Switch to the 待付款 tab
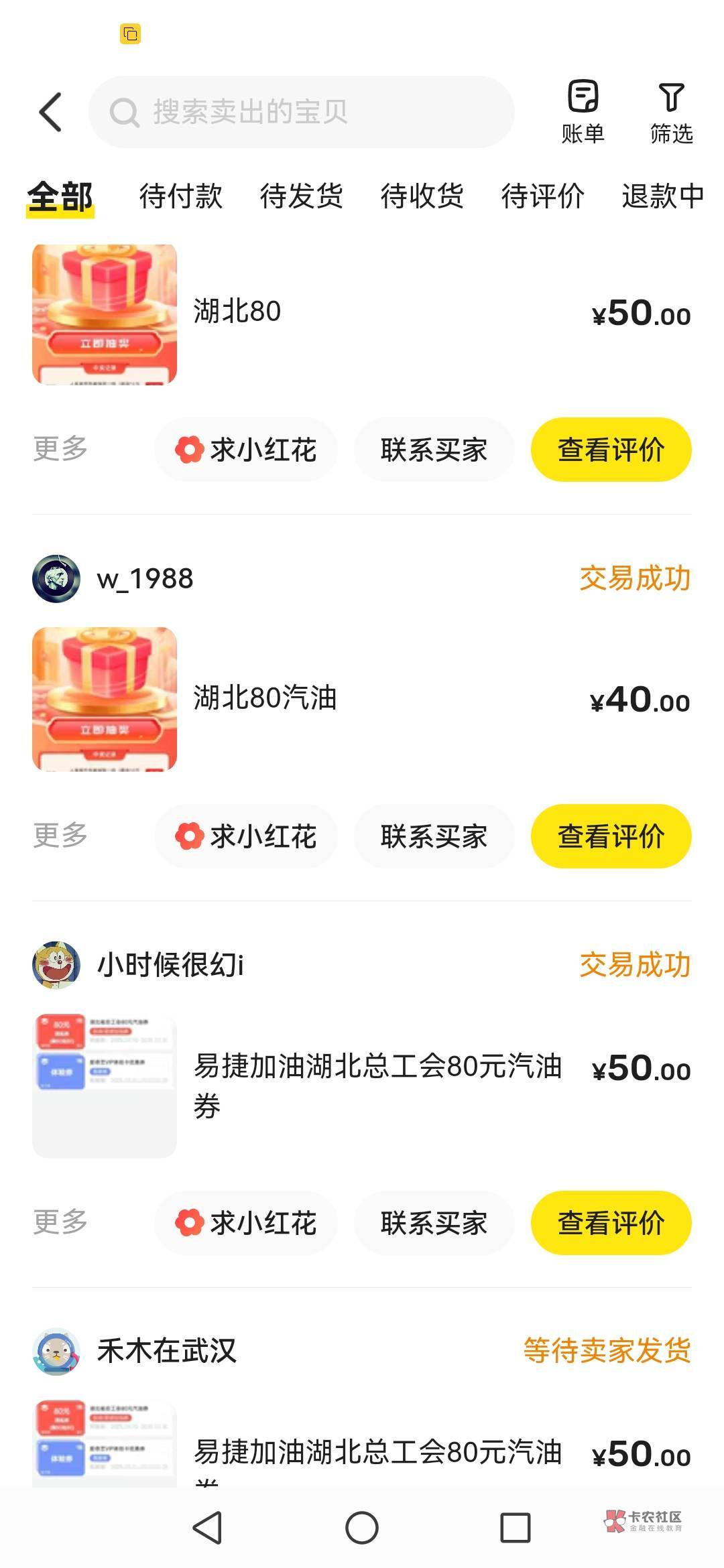Screen dimensions: 724x1568 pyautogui.click(x=180, y=196)
